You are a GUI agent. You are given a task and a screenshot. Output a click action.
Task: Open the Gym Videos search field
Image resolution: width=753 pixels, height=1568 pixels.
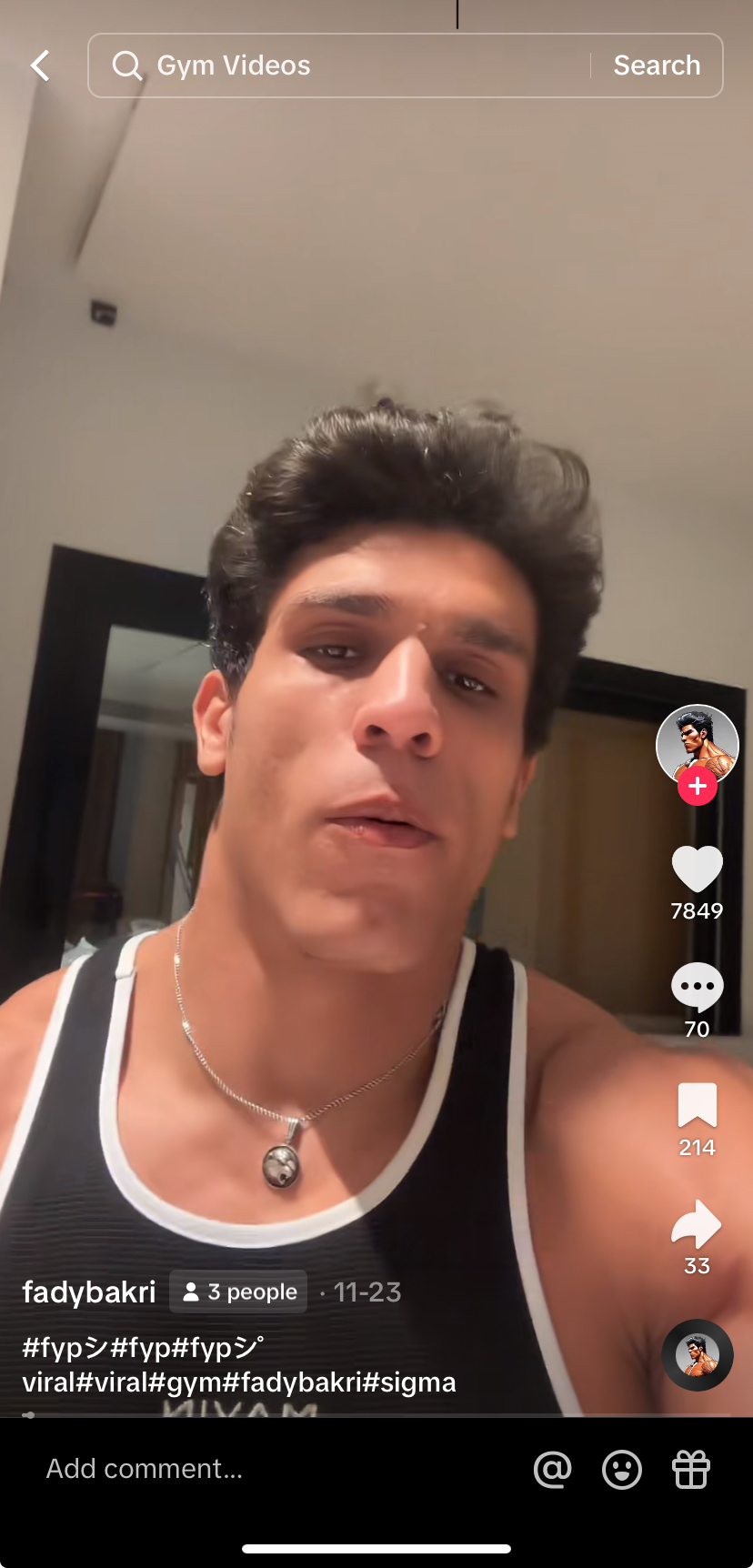click(x=346, y=65)
